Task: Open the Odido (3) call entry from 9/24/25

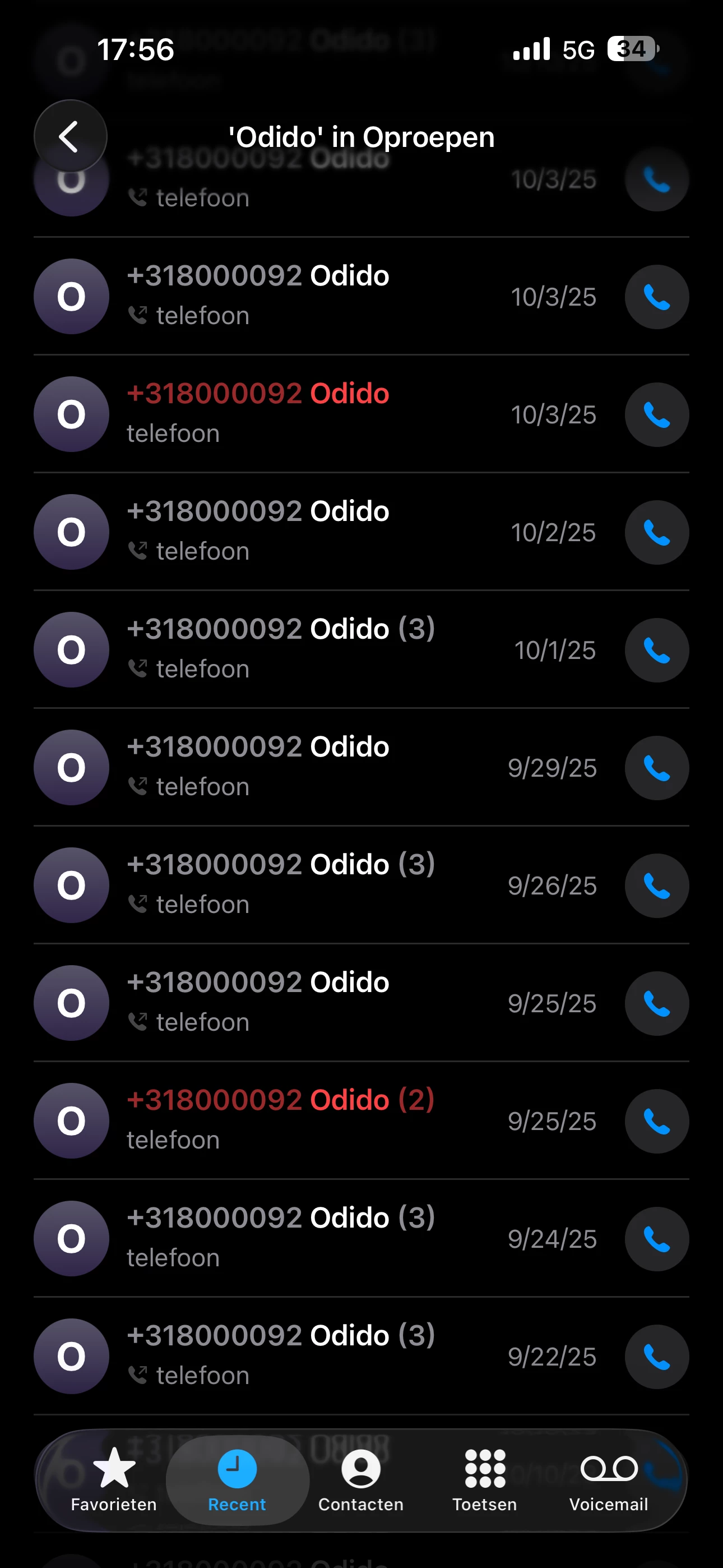Action: (x=304, y=1238)
